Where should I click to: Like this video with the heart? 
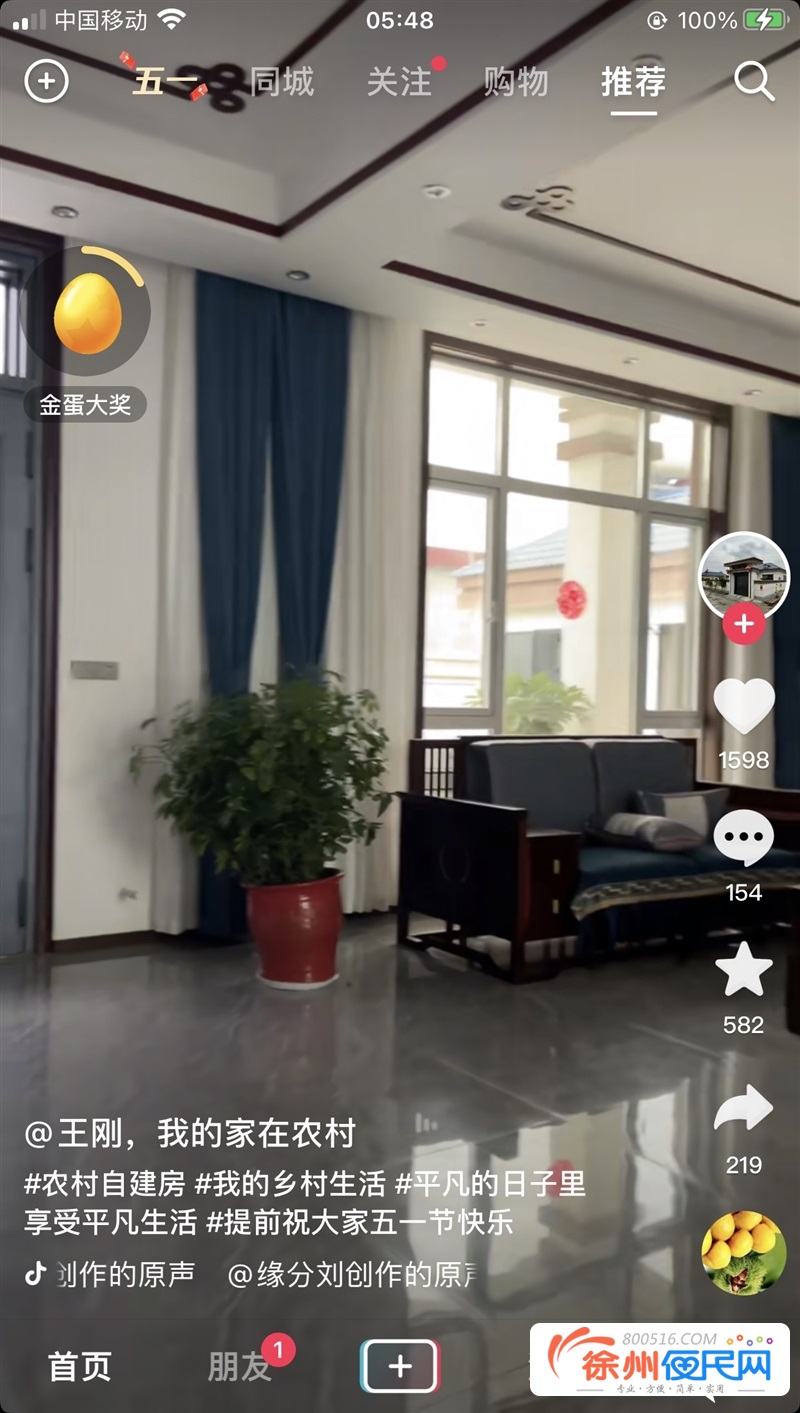[x=743, y=706]
